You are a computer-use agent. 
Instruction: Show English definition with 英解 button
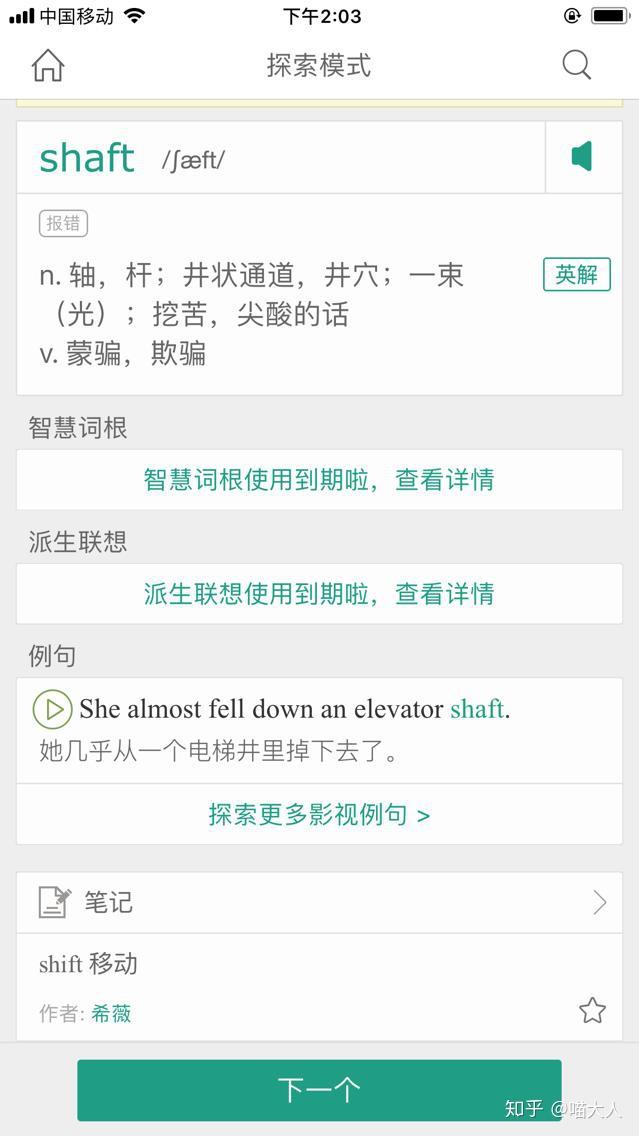tap(577, 275)
